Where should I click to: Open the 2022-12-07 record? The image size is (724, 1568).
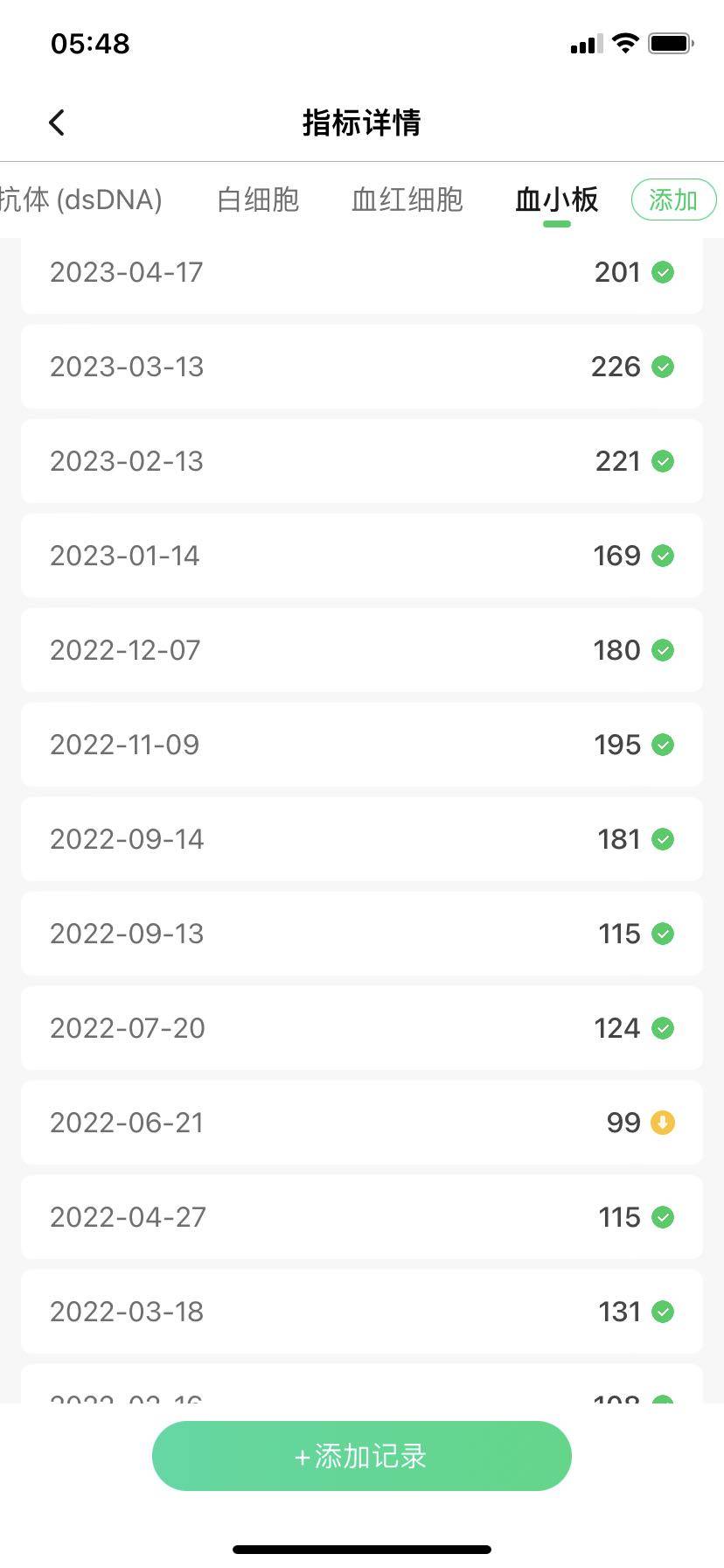tap(361, 650)
